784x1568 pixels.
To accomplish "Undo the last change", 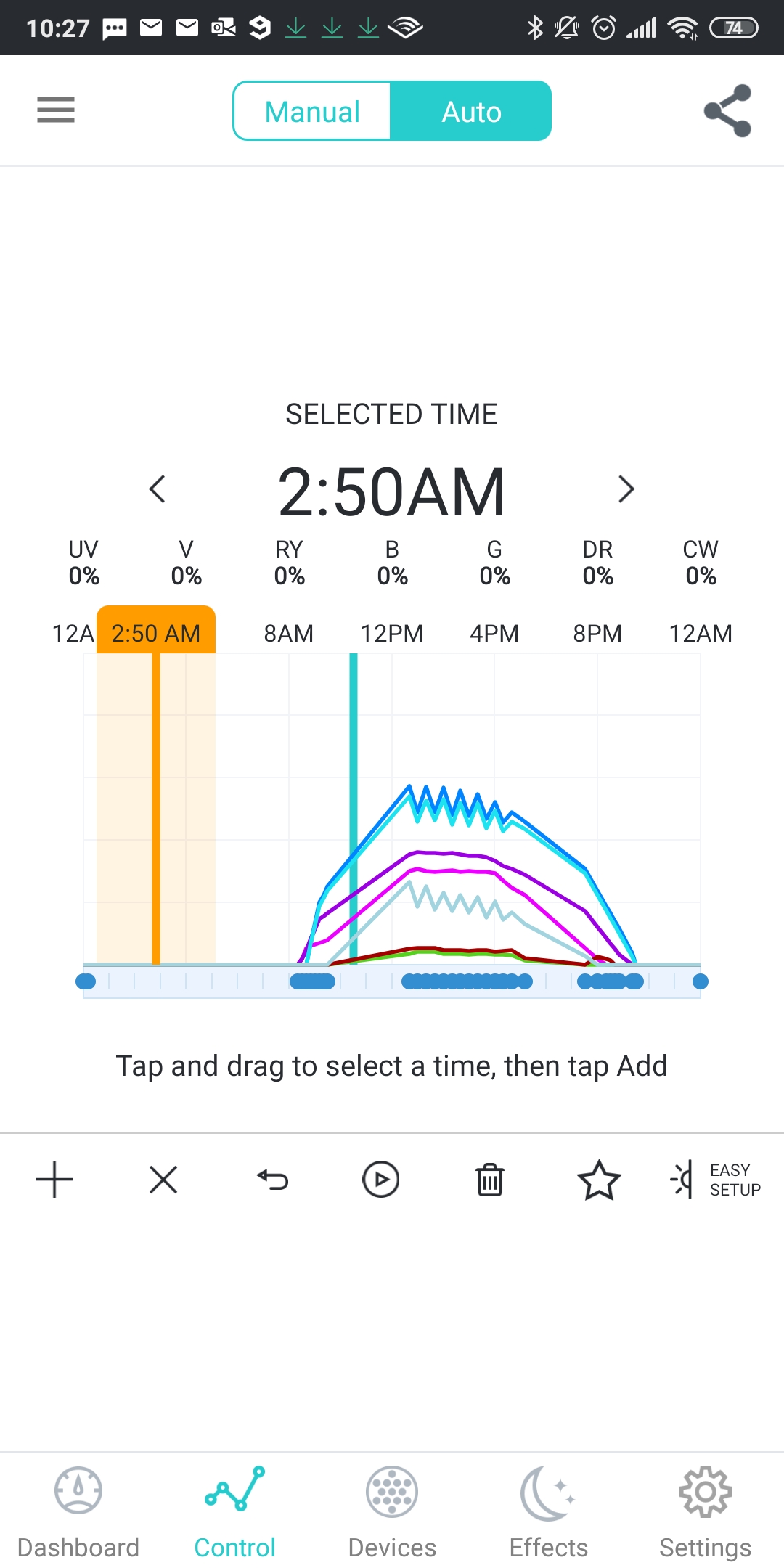I will [x=272, y=1180].
